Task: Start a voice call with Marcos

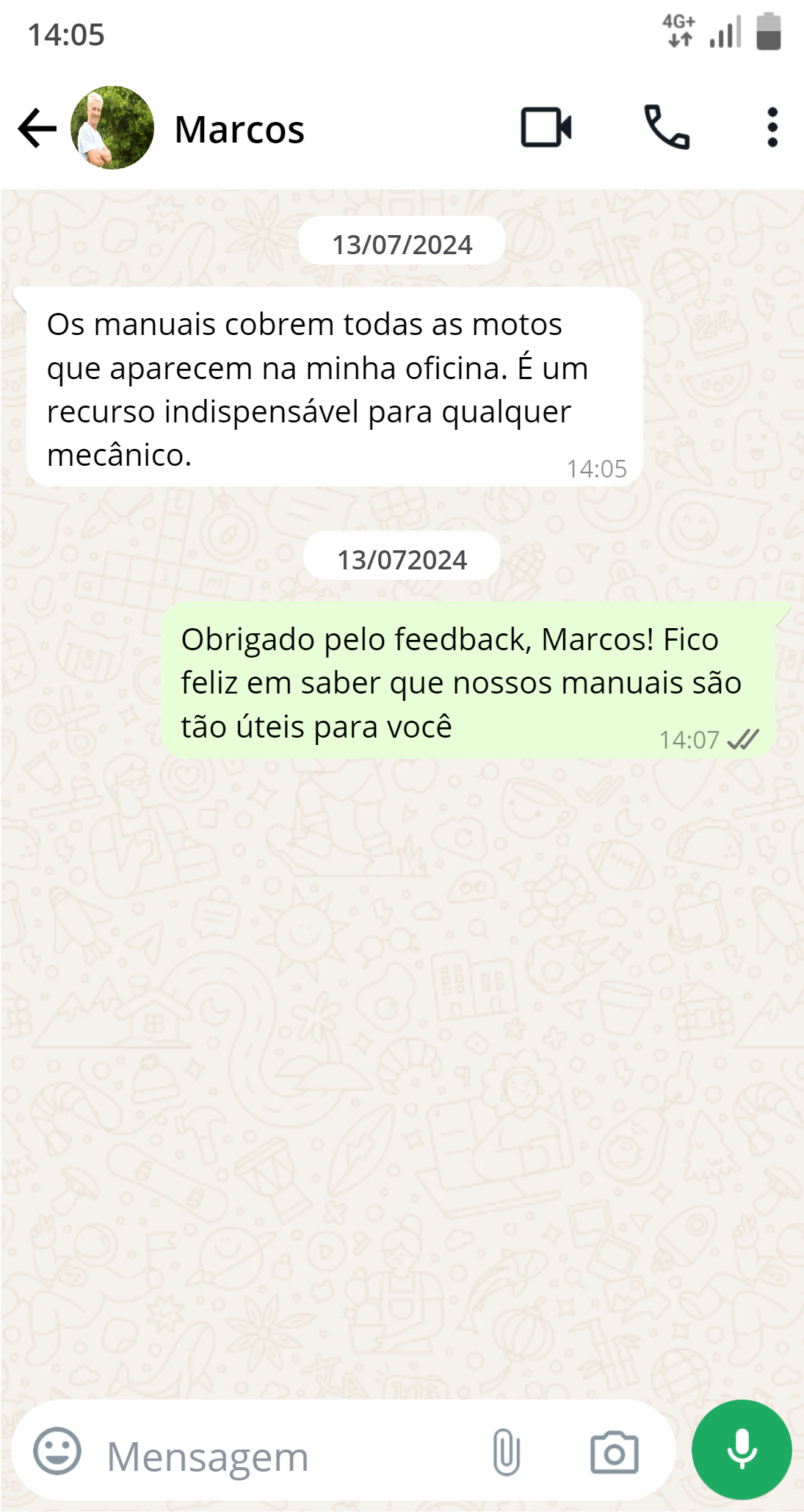Action: pos(667,128)
